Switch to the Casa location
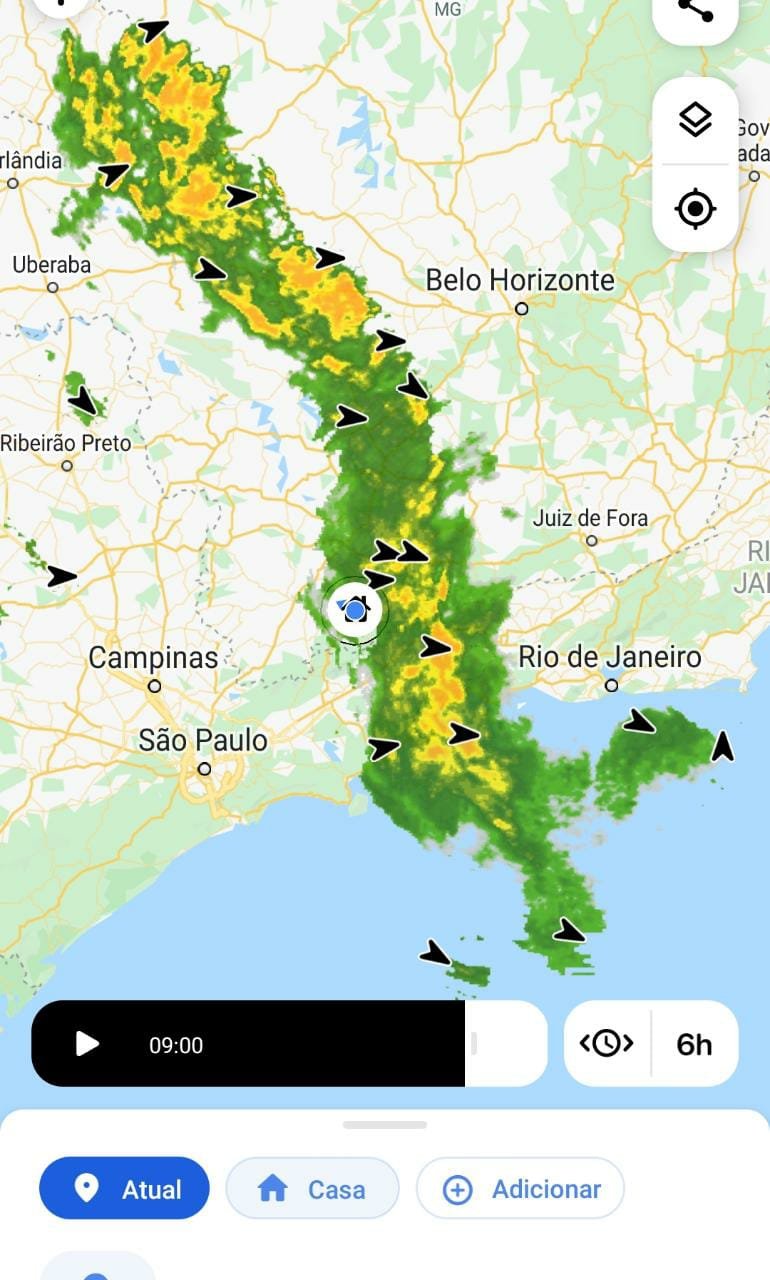 point(312,1189)
